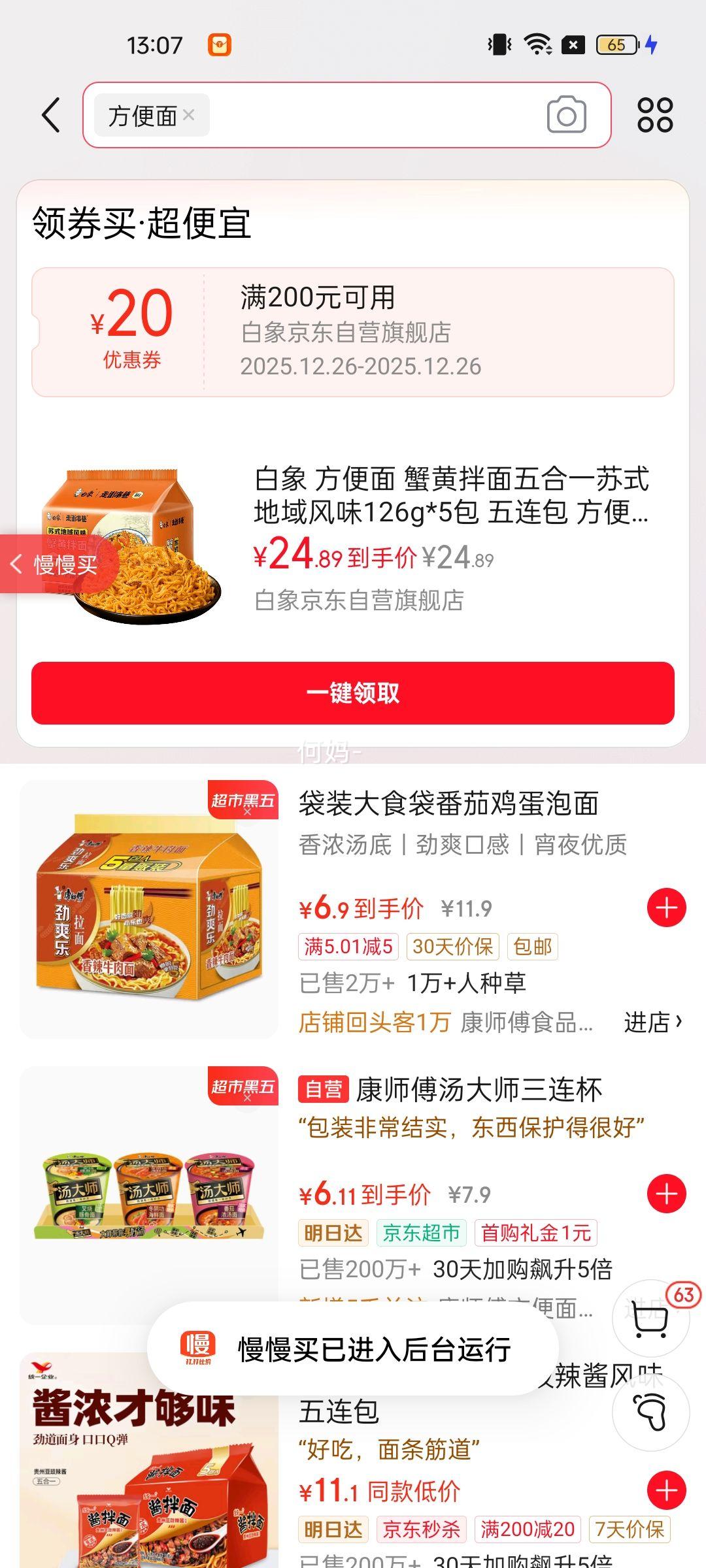
Task: Add 番茄鸡蛋泡面 to cart with plus icon
Action: [x=665, y=906]
